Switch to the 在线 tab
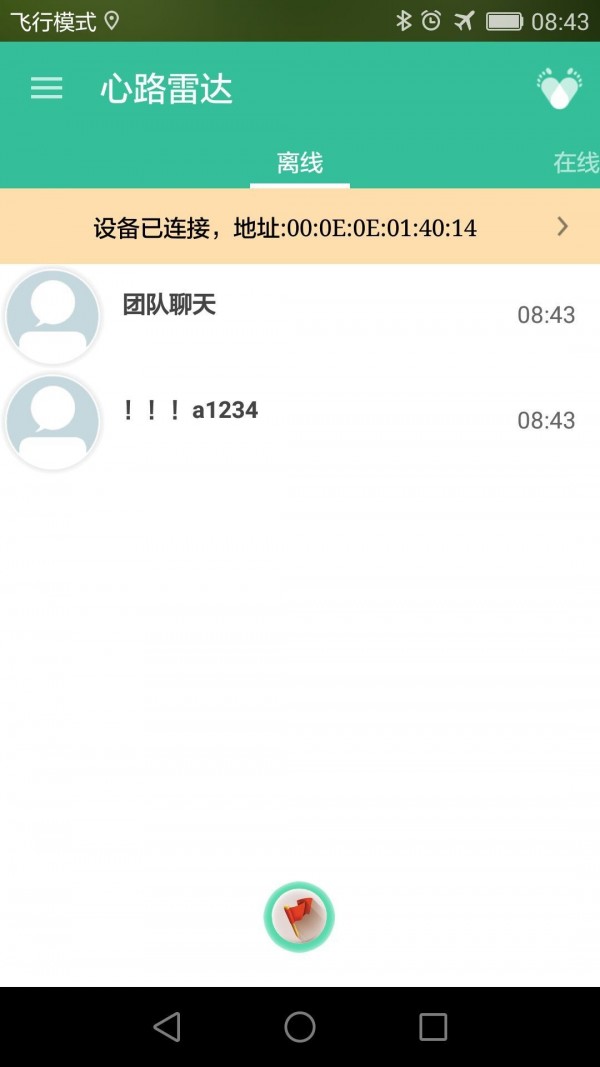 pos(576,163)
